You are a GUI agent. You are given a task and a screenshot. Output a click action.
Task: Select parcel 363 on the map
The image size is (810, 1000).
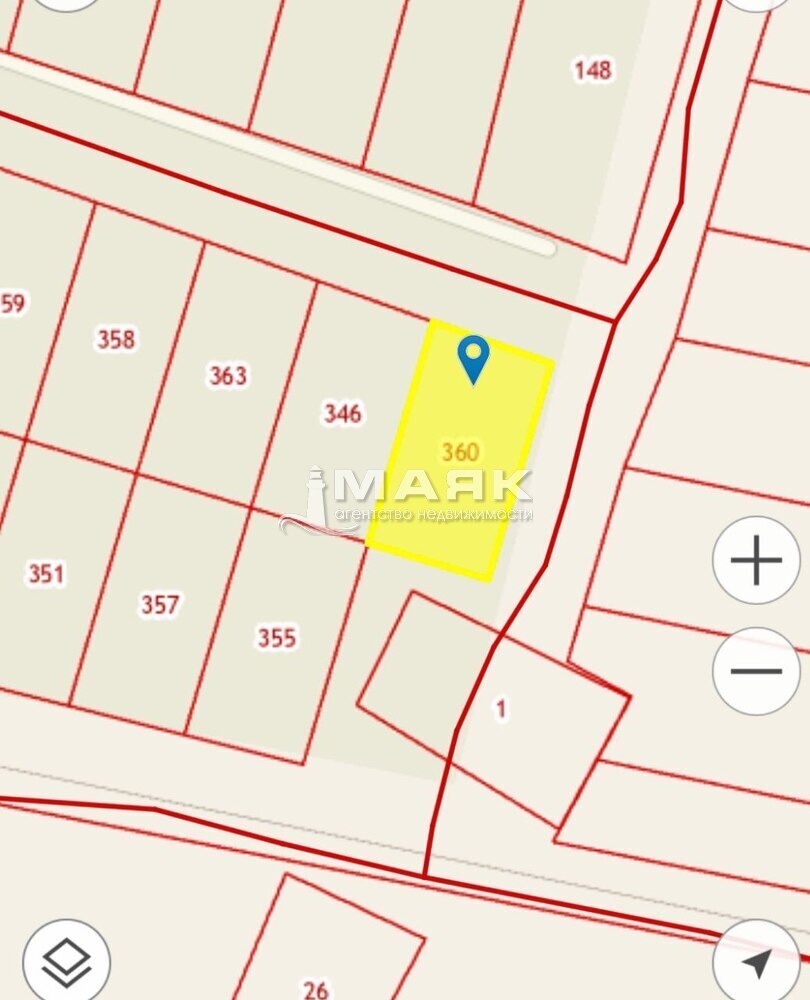(228, 376)
